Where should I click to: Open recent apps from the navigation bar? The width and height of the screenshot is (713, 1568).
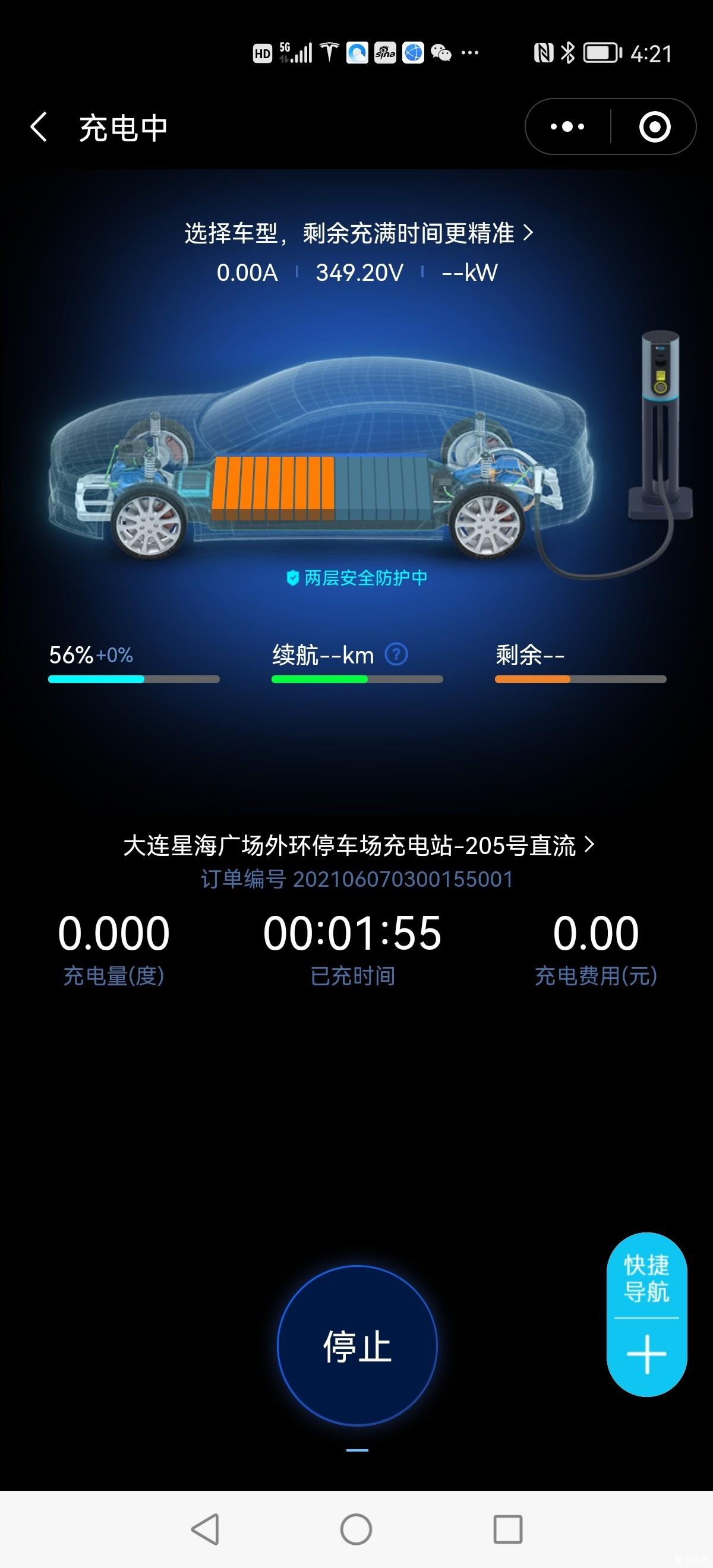click(x=507, y=1528)
